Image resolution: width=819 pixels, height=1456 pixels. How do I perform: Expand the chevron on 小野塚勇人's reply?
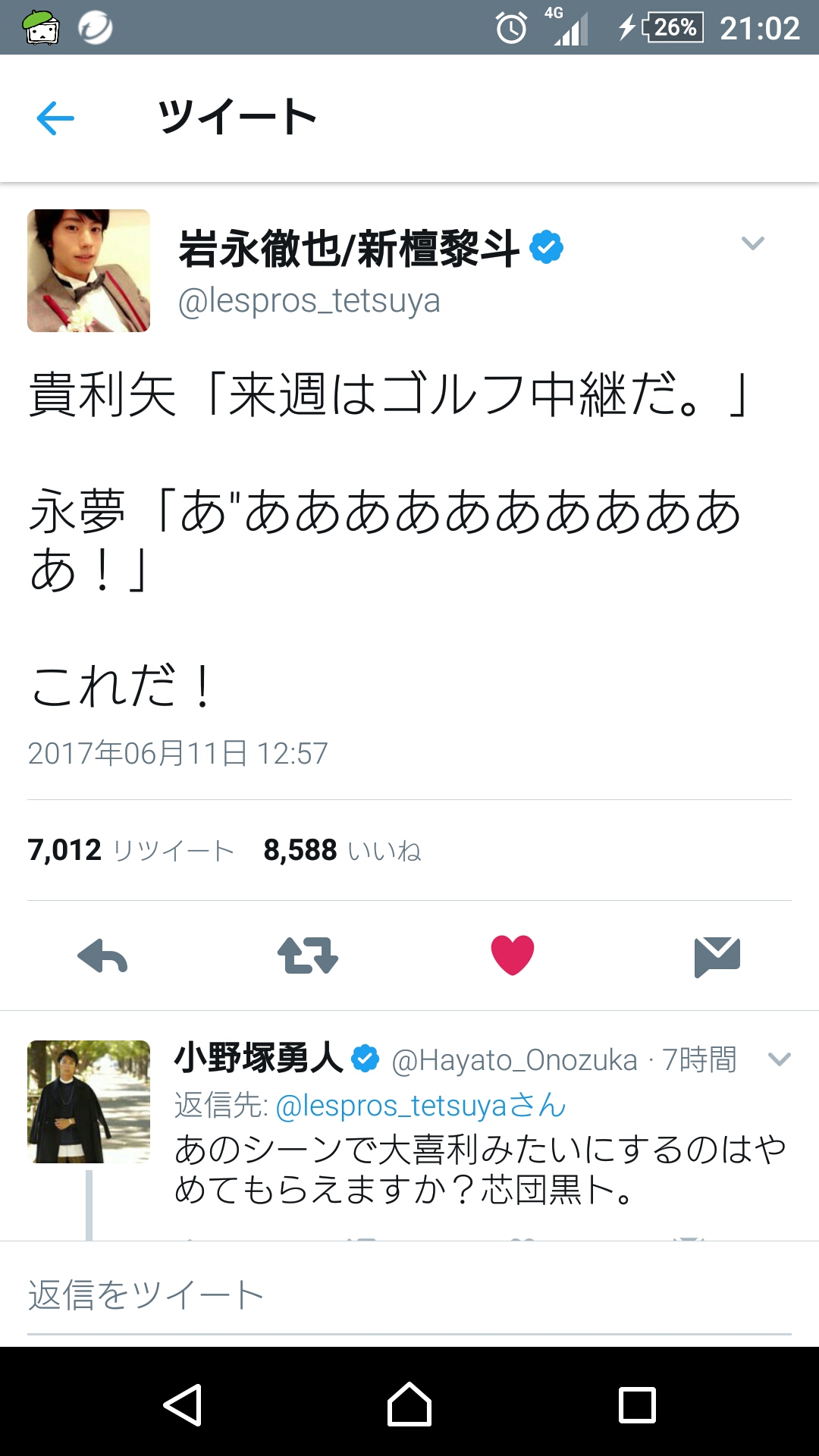(780, 1059)
